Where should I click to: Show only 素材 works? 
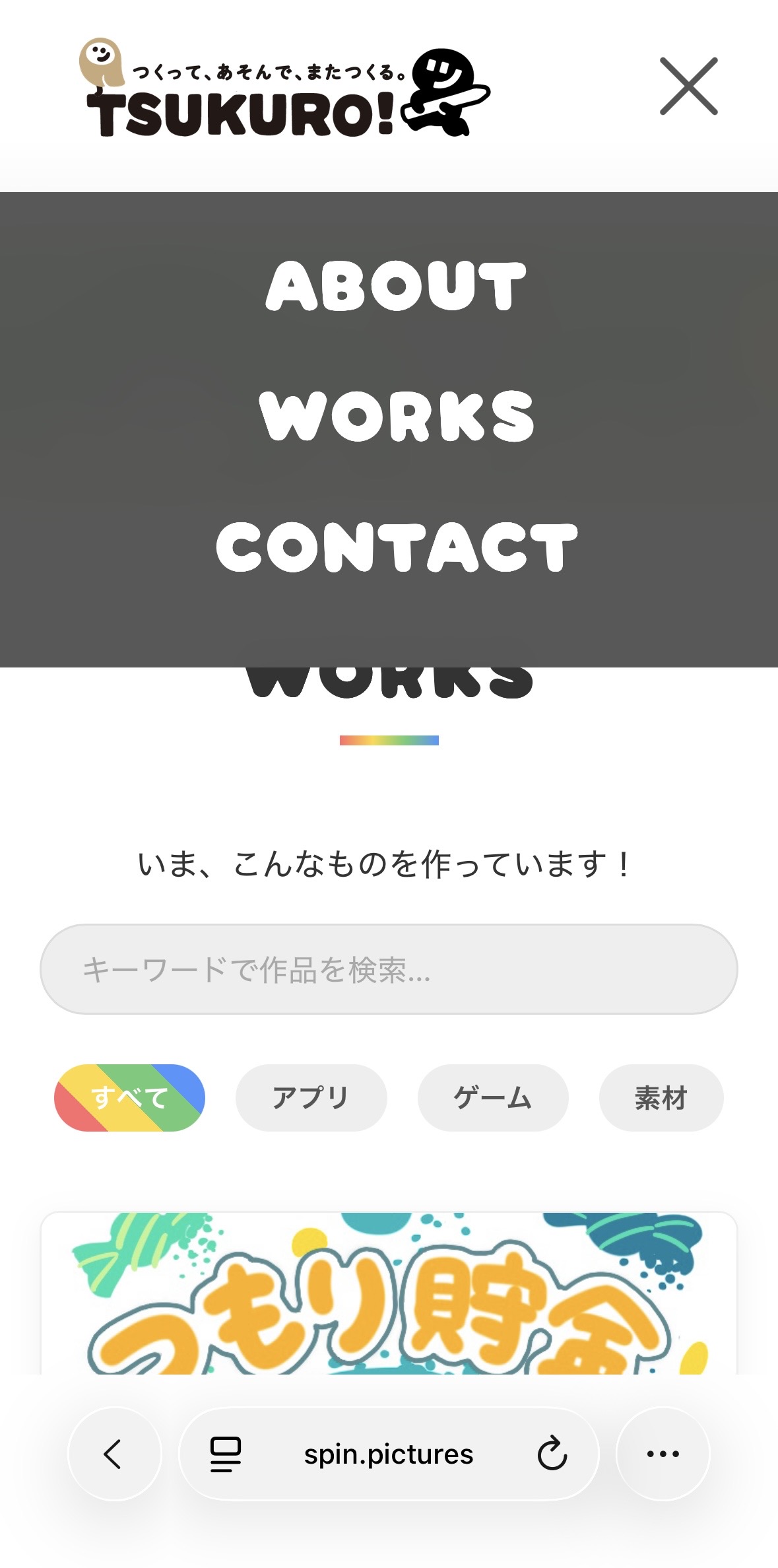[x=661, y=1098]
